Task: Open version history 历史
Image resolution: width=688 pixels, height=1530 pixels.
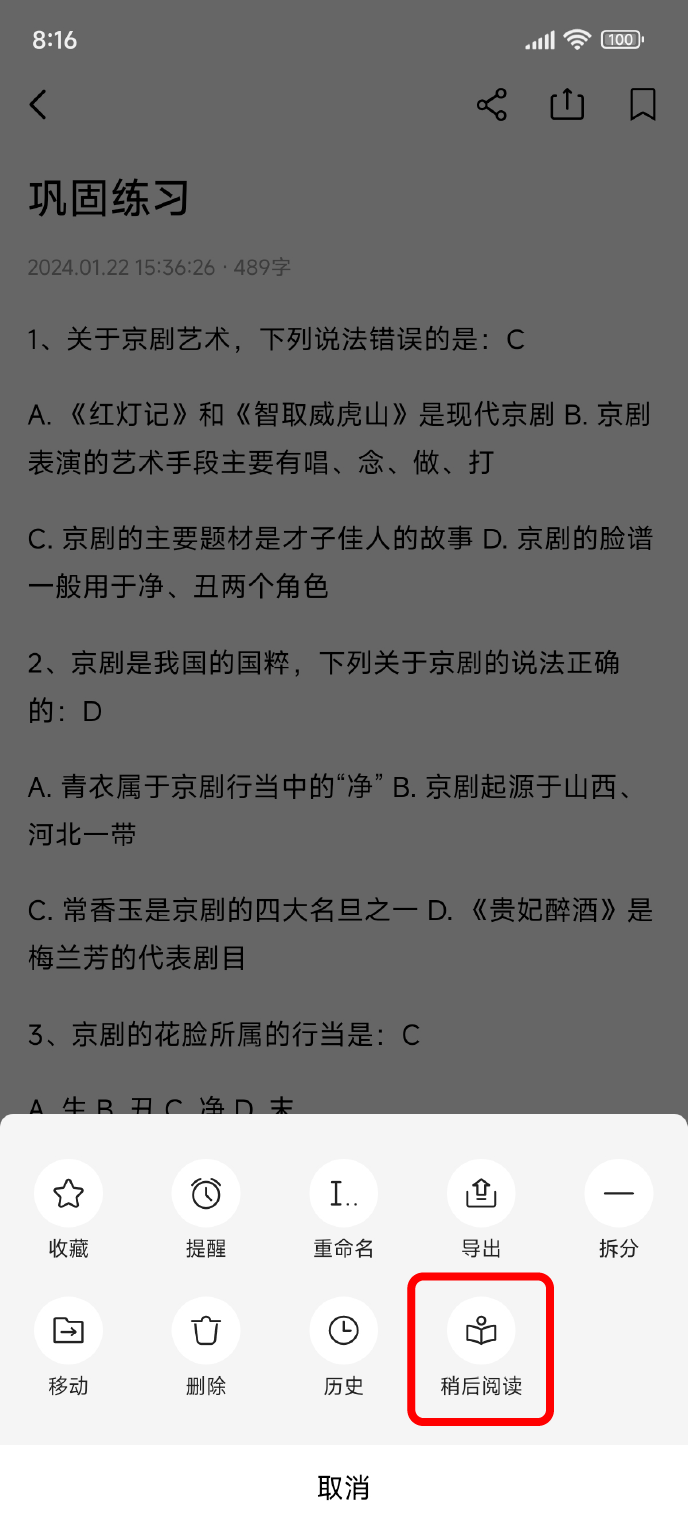Action: tap(344, 1347)
